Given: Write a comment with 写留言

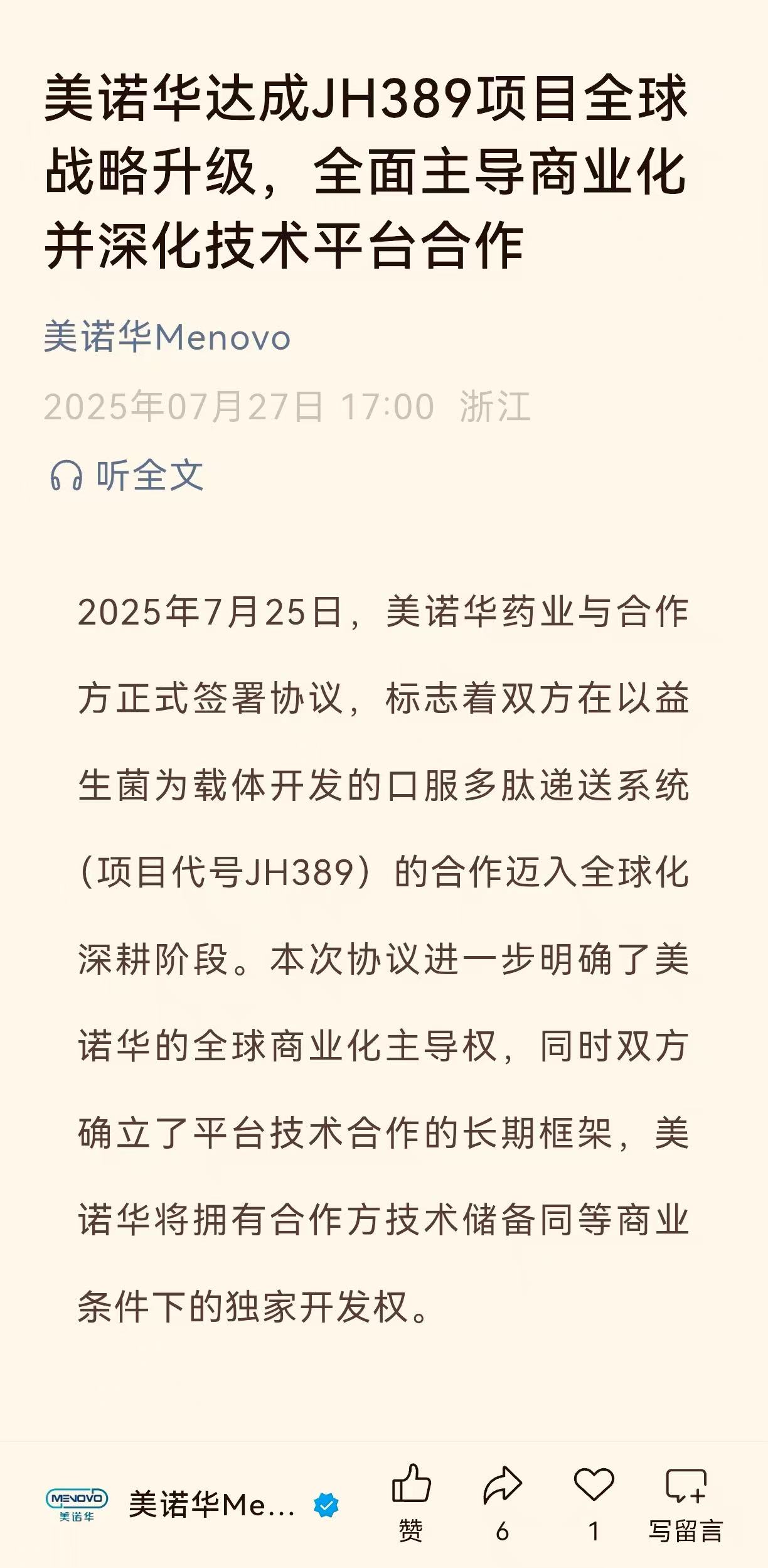Looking at the screenshot, I should point(685,1503).
